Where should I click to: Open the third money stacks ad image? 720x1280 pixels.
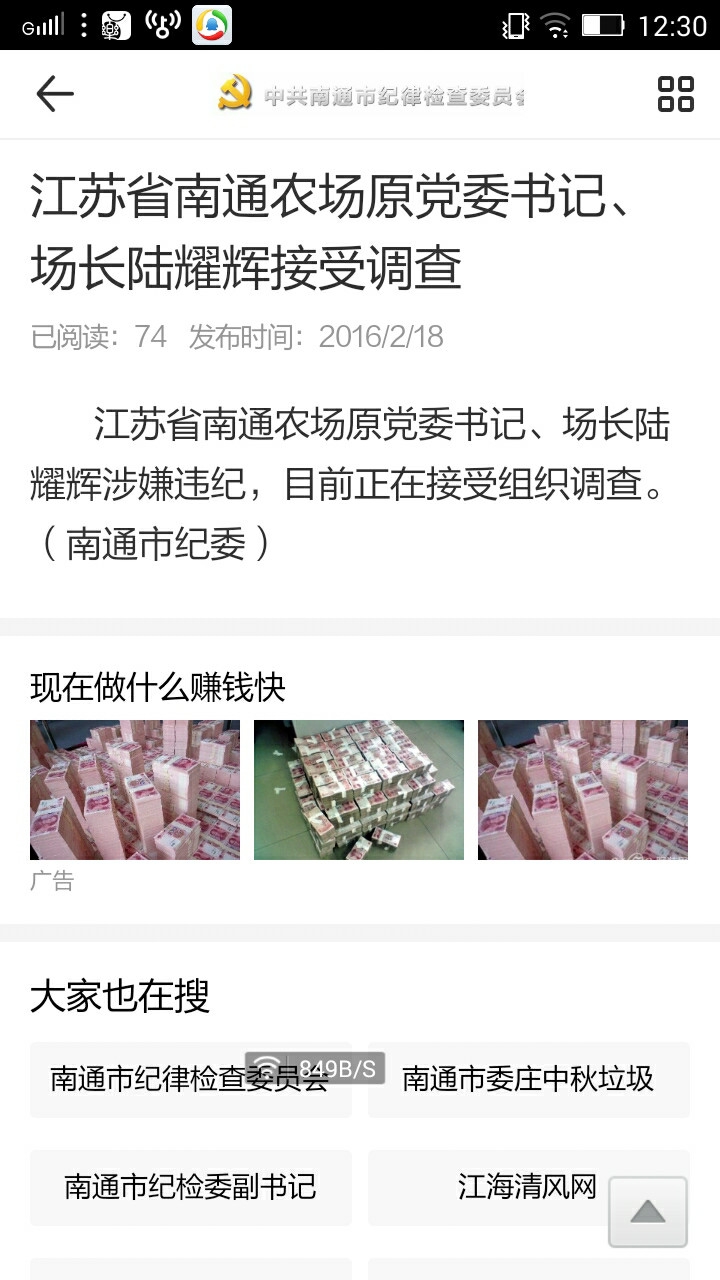click(583, 790)
